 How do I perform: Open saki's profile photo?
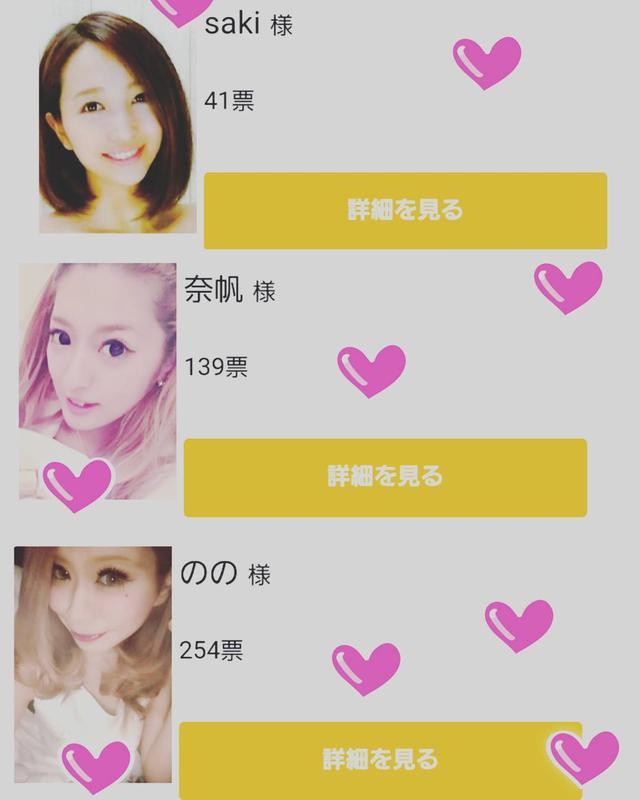(118, 124)
